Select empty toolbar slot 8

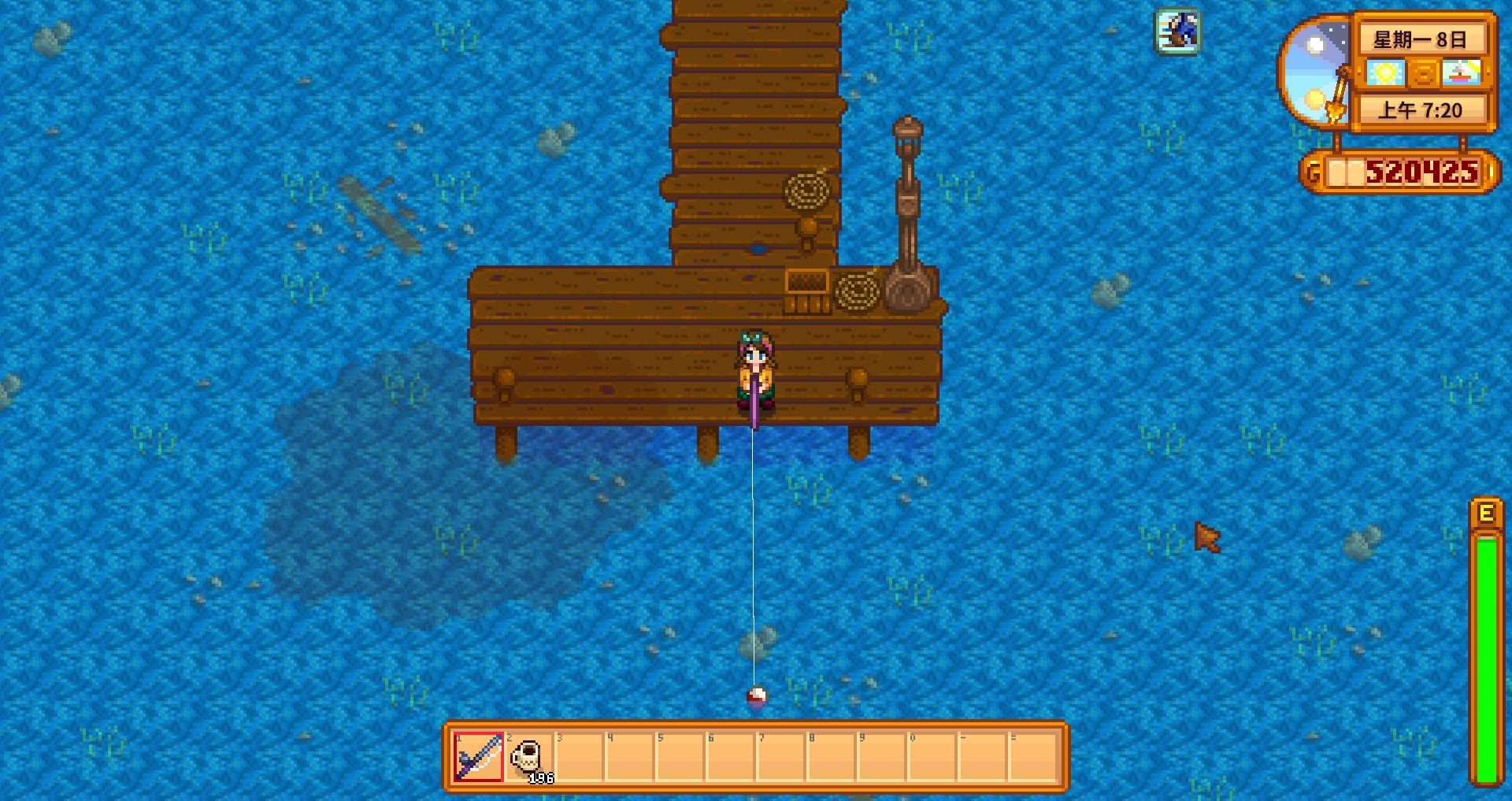pos(831,757)
